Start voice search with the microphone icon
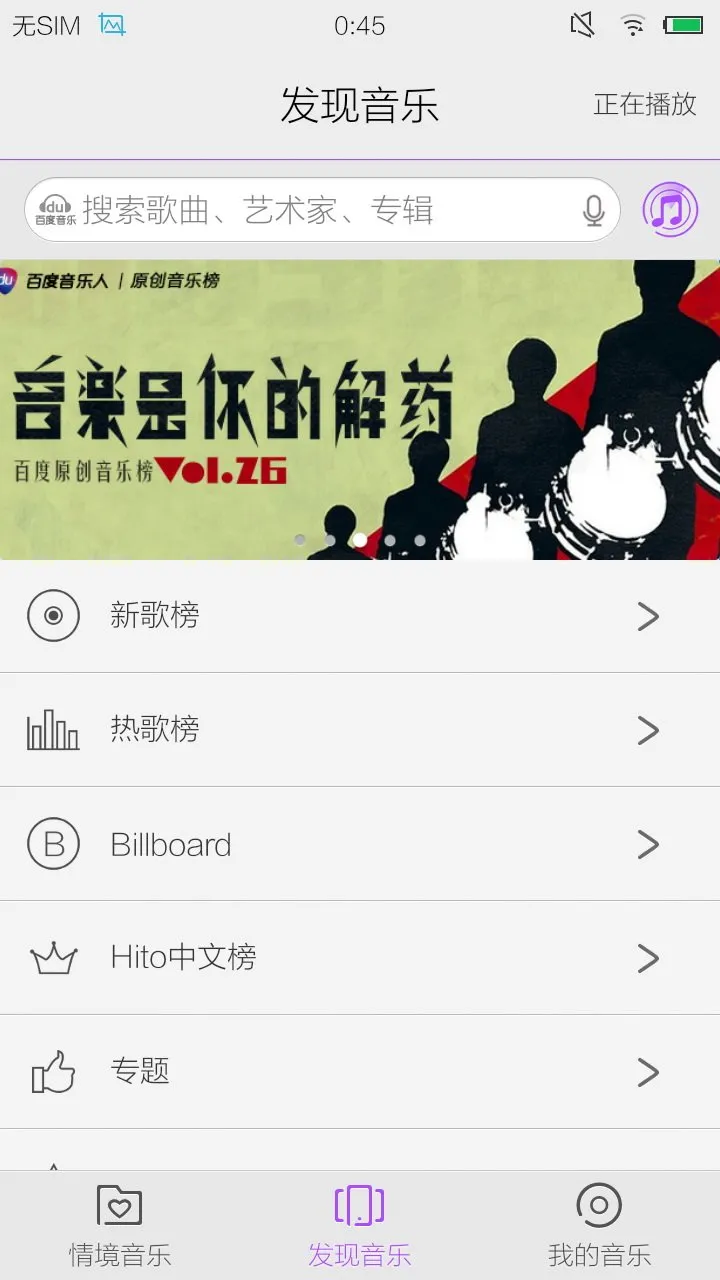Screen dimensions: 720x1280 point(594,210)
